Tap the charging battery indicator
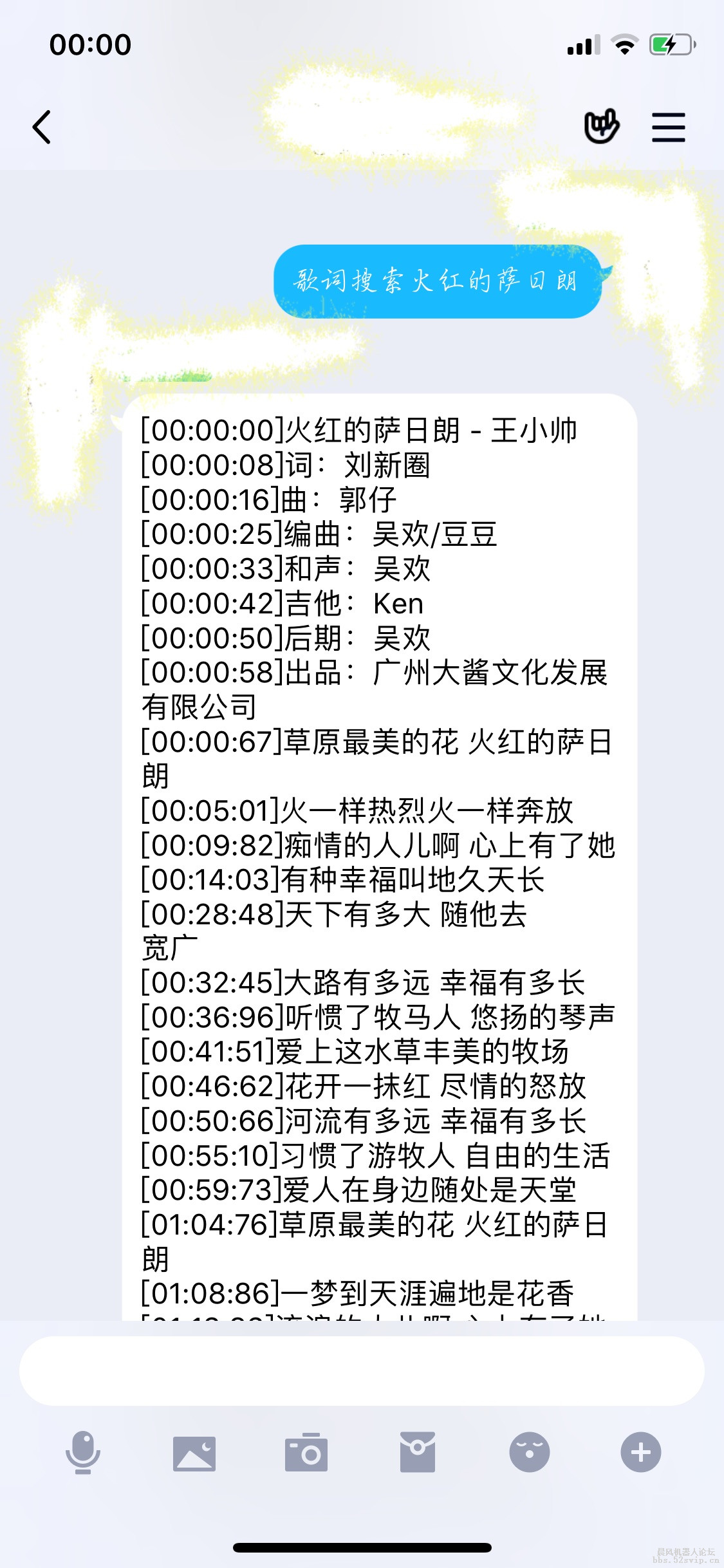 [667, 44]
